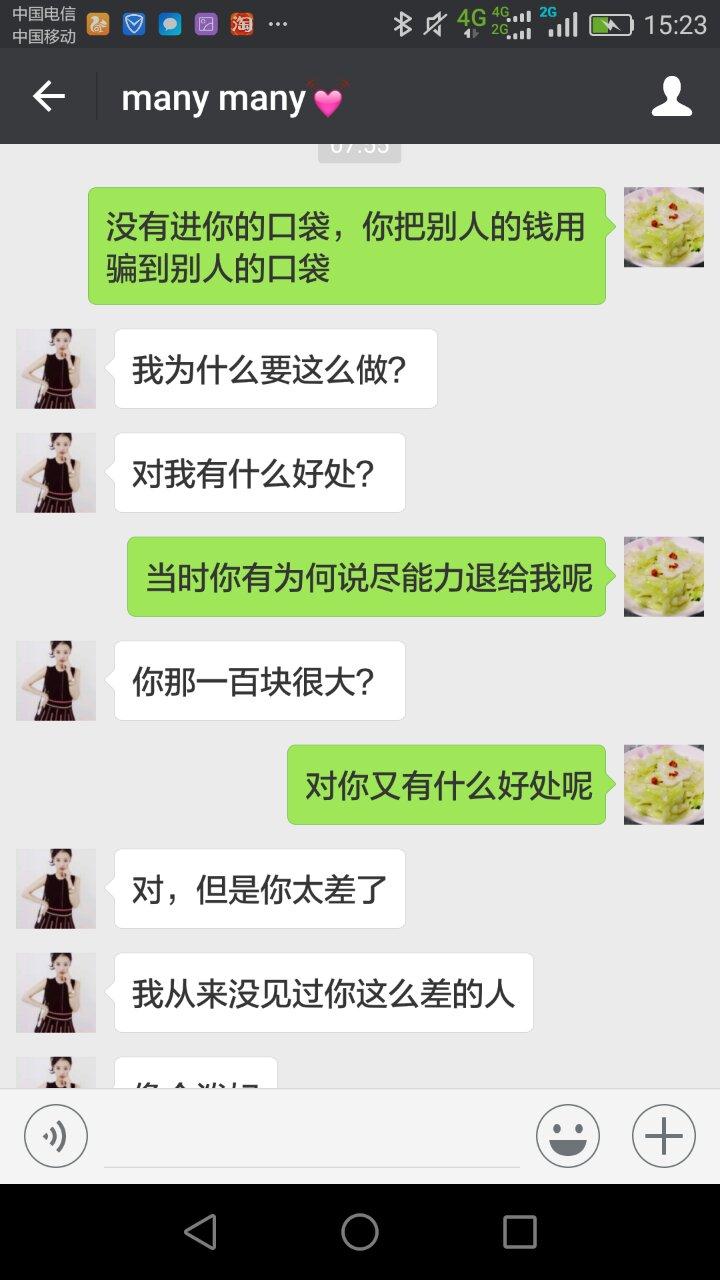The height and width of the screenshot is (1280, 720).
Task: Open the emoji picker
Action: 567,1136
